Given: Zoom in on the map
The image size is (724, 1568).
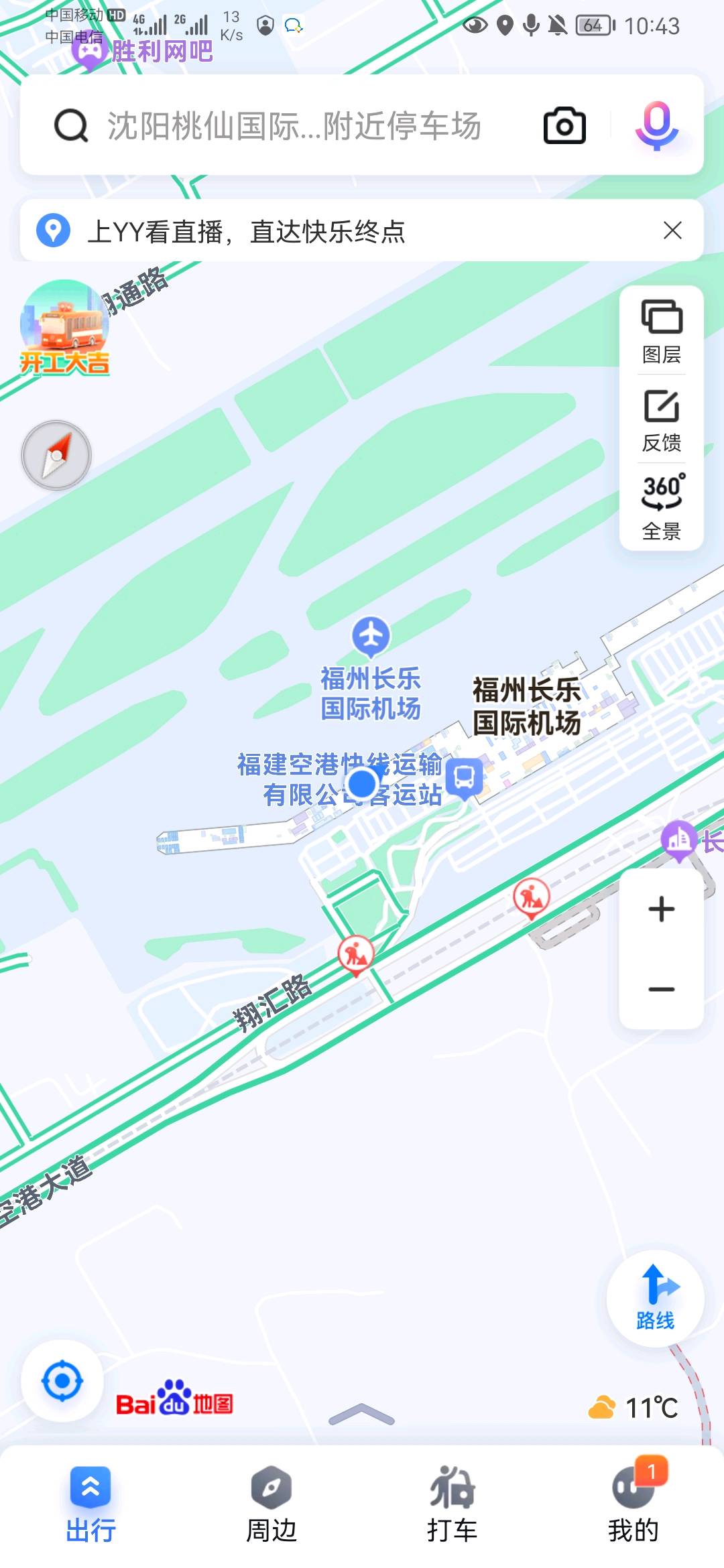Looking at the screenshot, I should click(662, 909).
